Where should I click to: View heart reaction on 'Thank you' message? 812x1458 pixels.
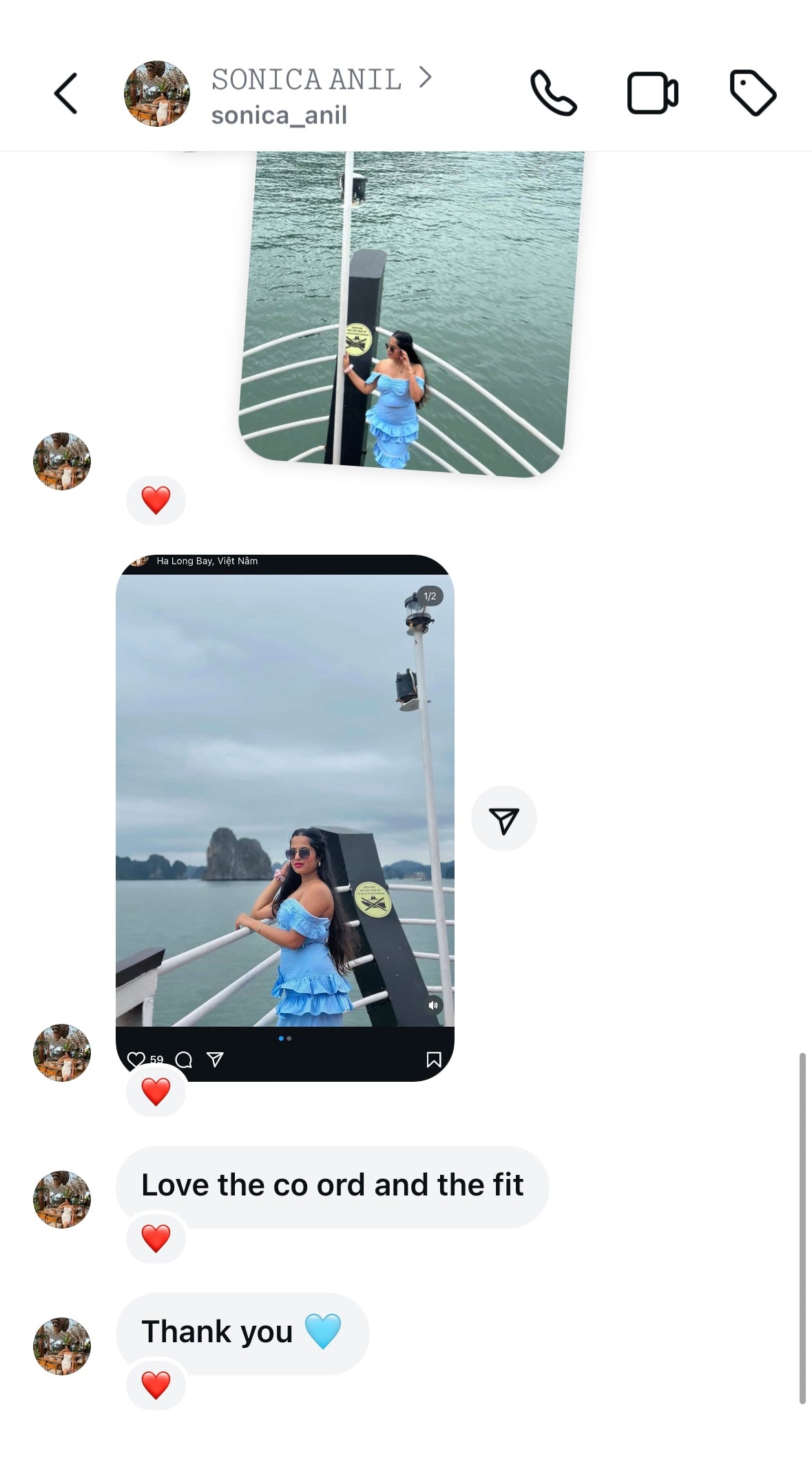(156, 1385)
